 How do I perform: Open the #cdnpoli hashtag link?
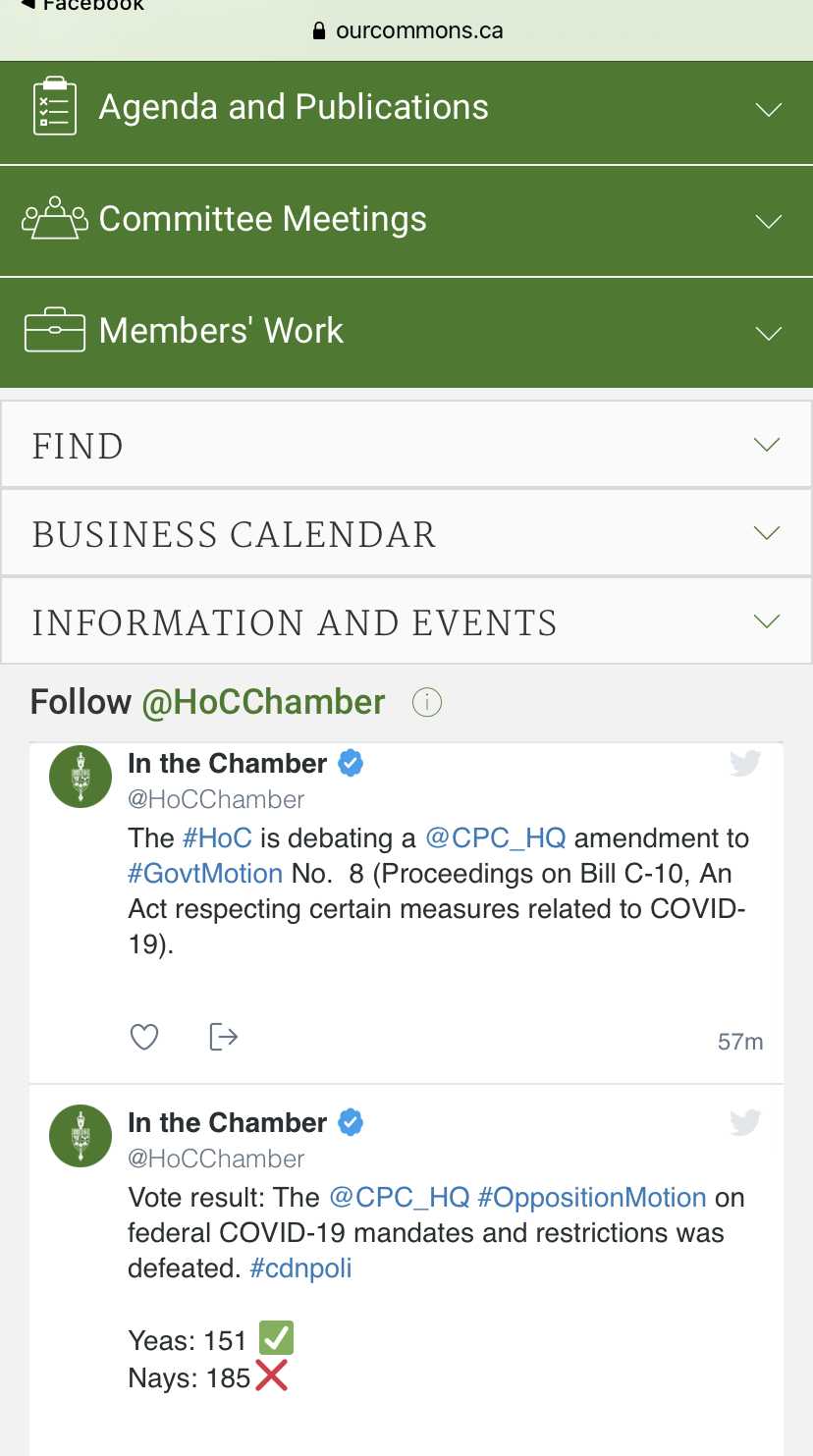point(300,1268)
